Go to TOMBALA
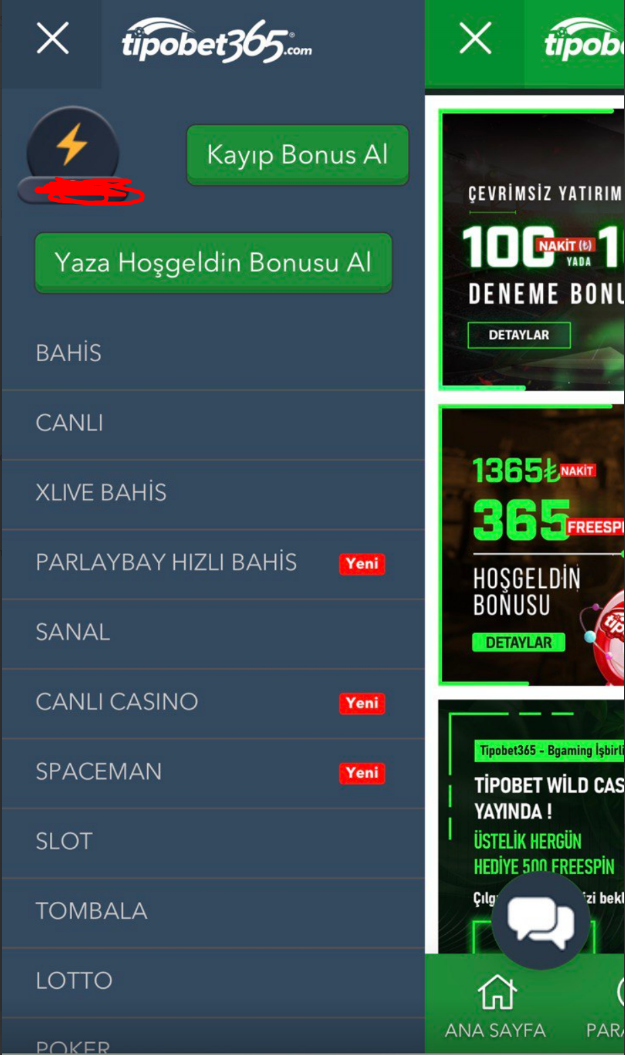Screen dimensions: 625x1055 [x=91, y=911]
